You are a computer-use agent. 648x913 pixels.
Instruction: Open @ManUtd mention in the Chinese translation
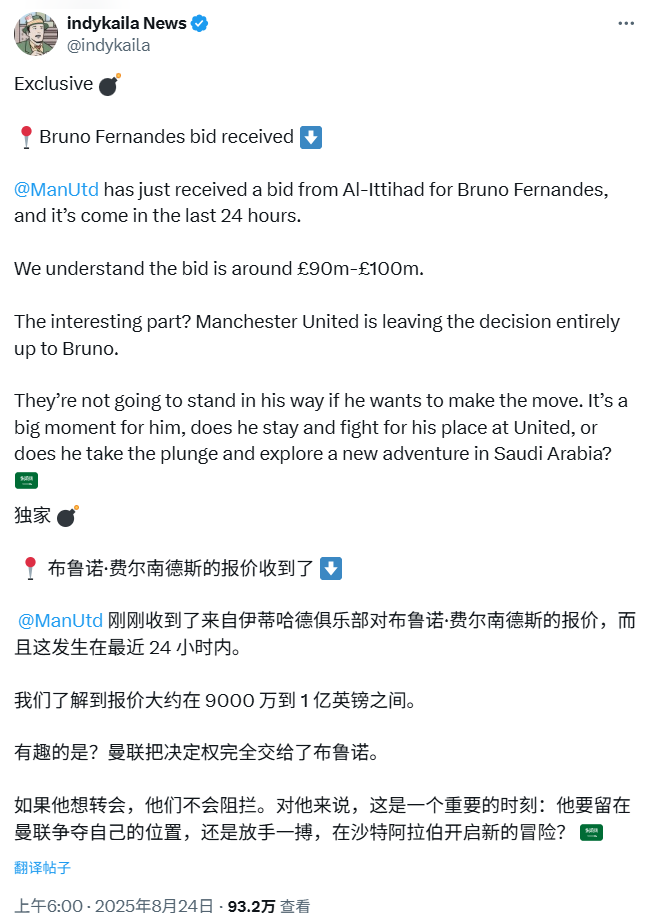coord(62,619)
